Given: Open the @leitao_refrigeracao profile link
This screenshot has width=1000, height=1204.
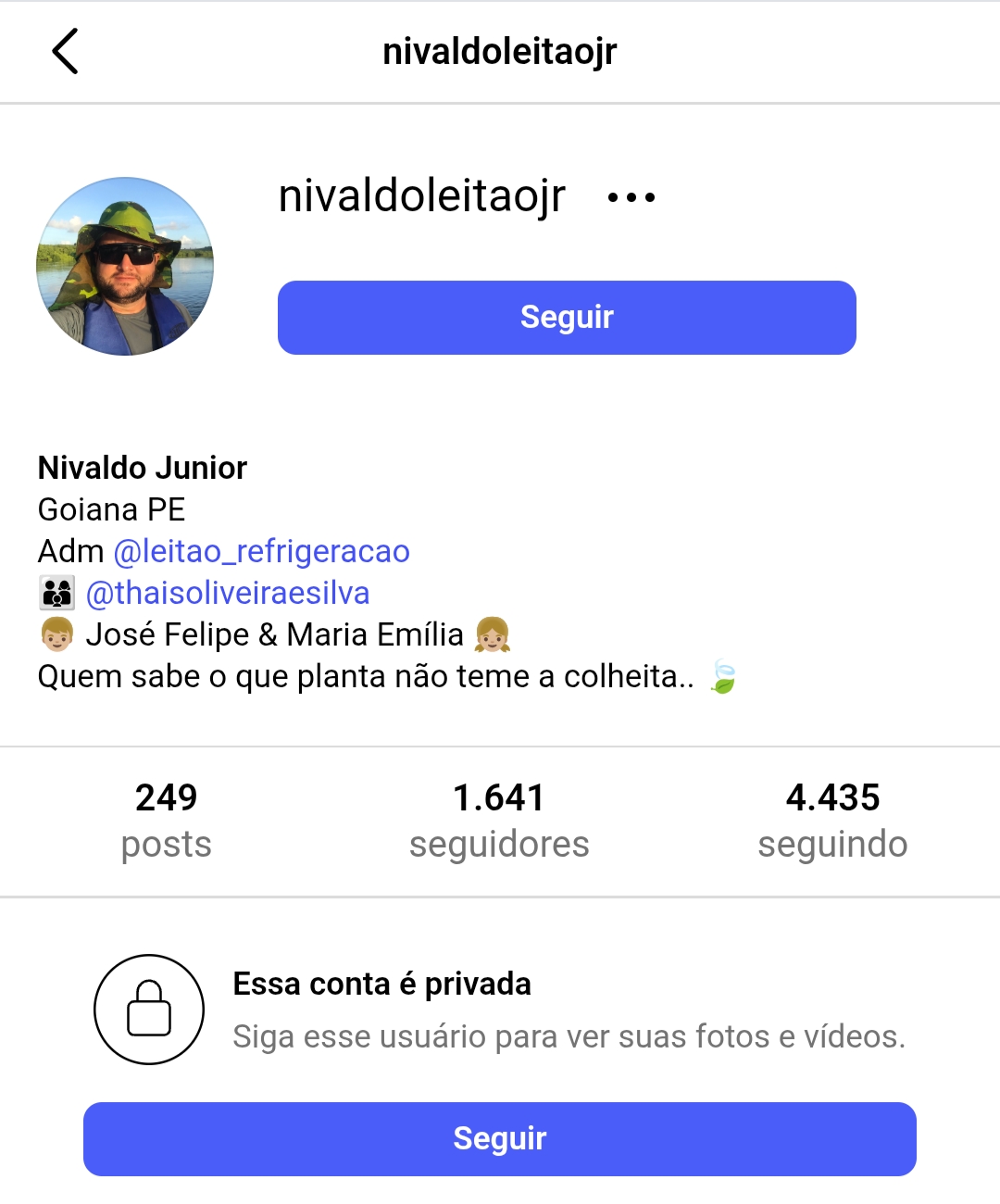Looking at the screenshot, I should click(x=261, y=551).
